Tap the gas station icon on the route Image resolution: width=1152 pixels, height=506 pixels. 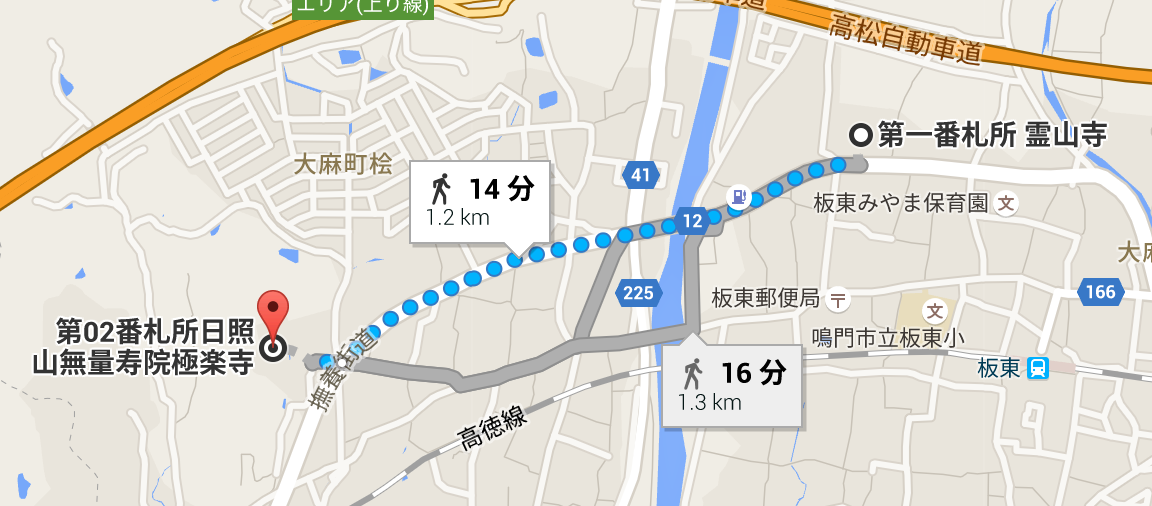pos(738,196)
